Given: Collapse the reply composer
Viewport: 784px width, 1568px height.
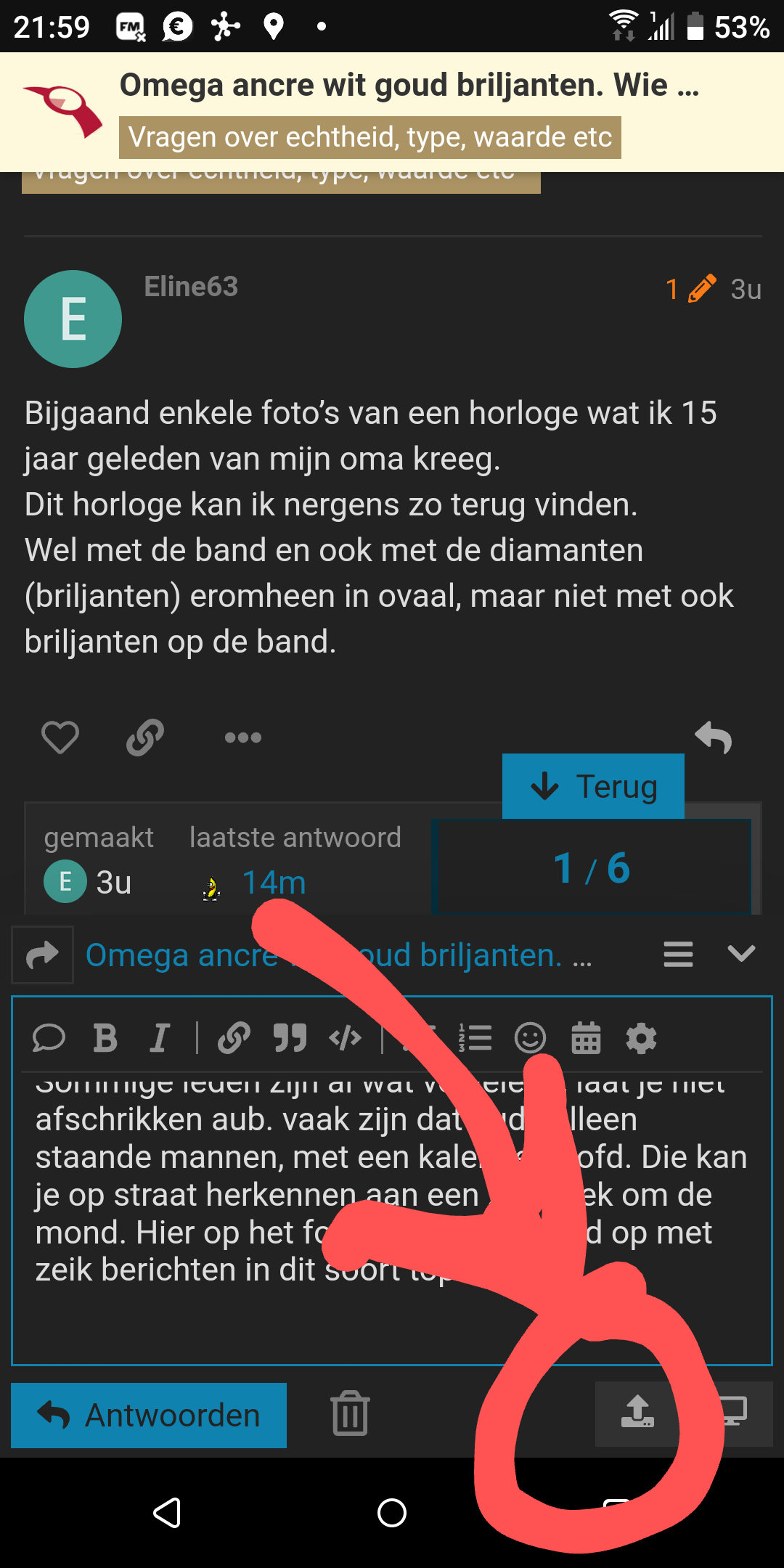Looking at the screenshot, I should pos(741,954).
